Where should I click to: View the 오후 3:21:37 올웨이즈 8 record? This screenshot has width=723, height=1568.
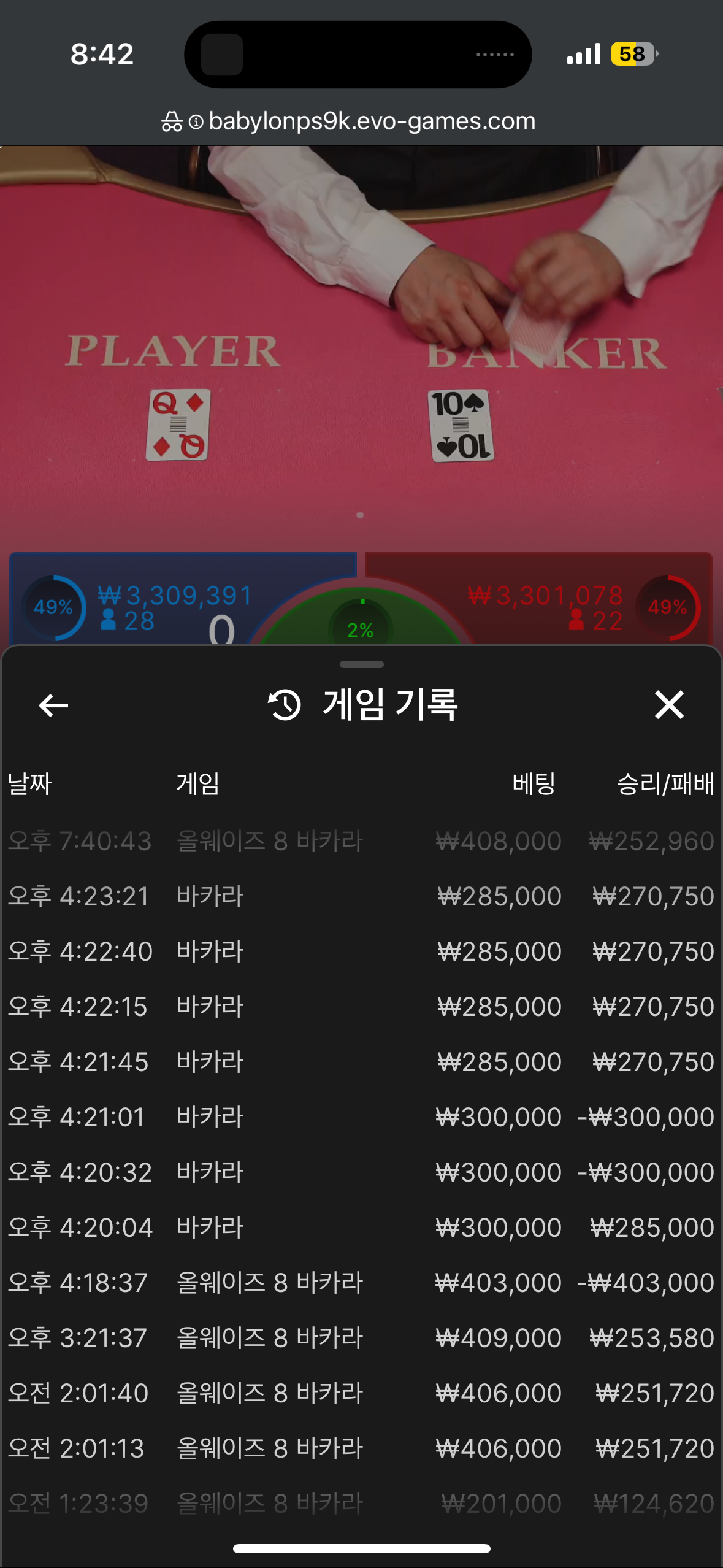[361, 1338]
